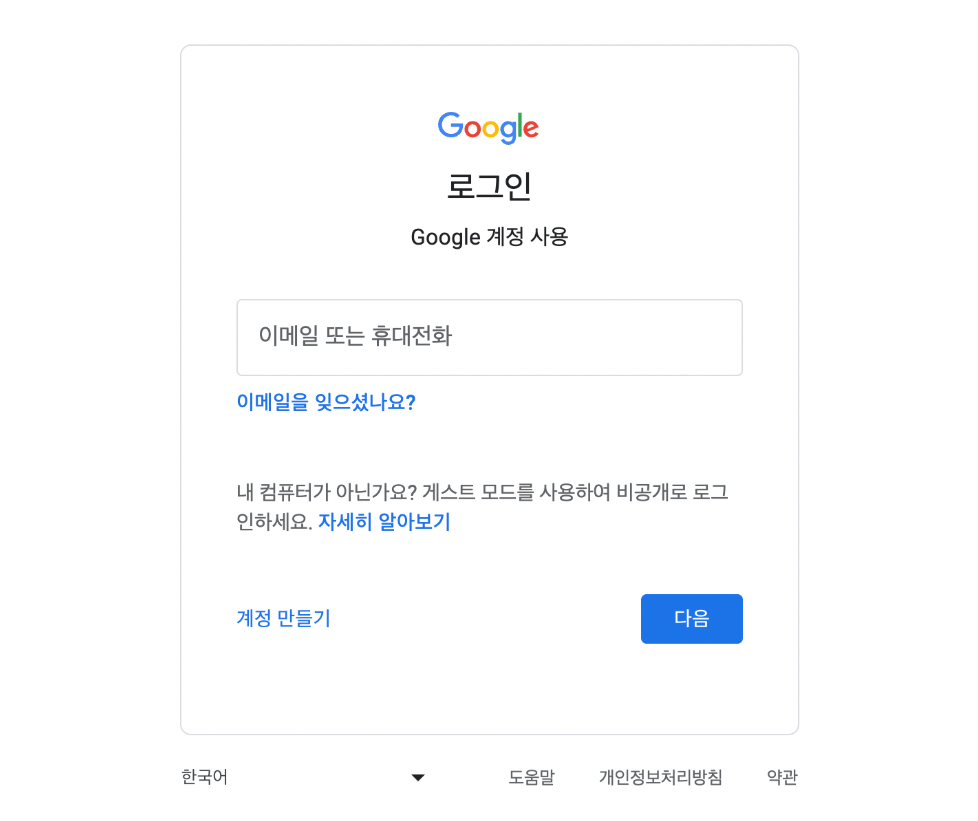Open the 개인정보처리방침 privacy link
Image resolution: width=978 pixels, height=821 pixels.
pyautogui.click(x=660, y=777)
